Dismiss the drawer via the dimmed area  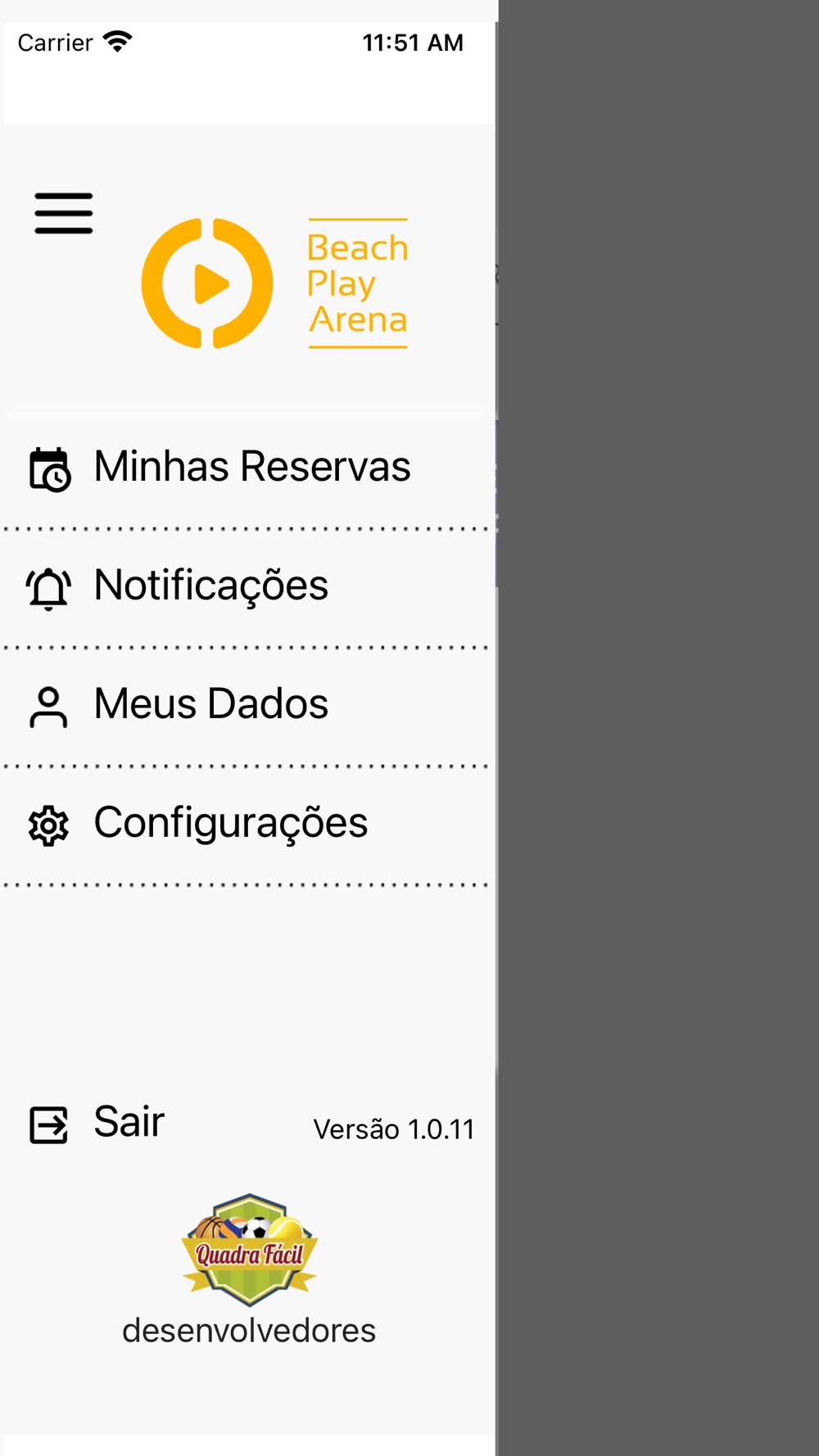658,728
